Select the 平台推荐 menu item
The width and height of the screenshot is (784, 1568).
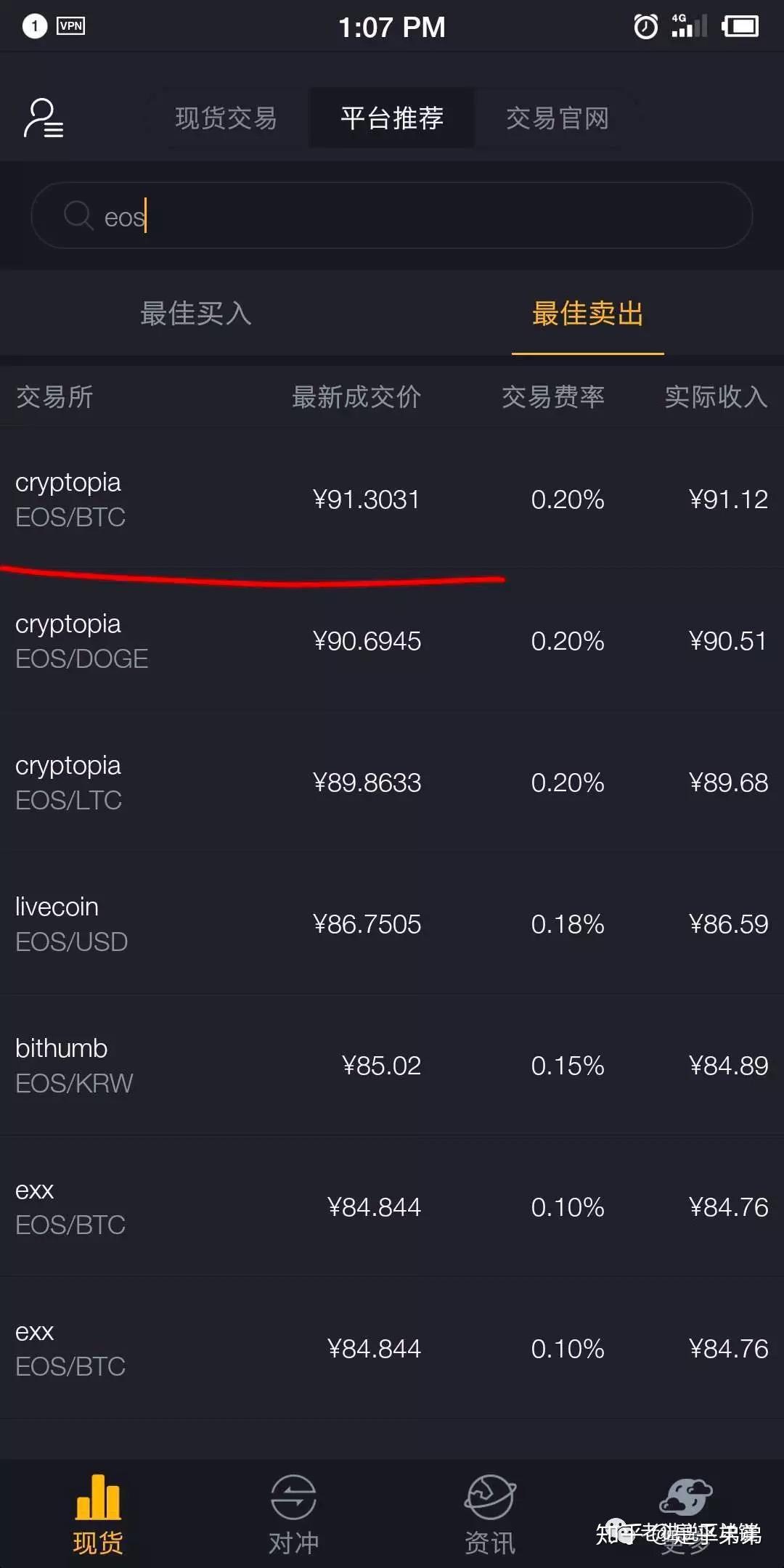392,118
